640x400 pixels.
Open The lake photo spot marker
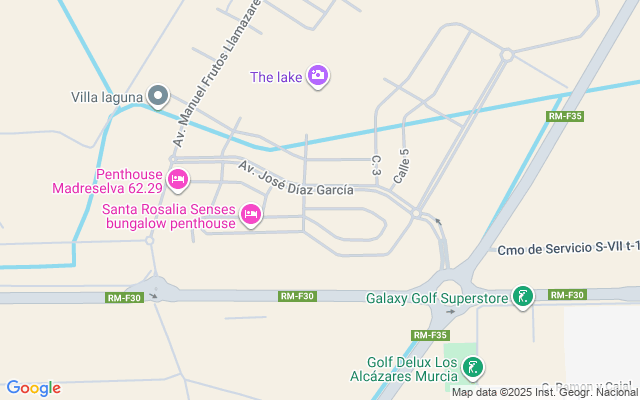[x=318, y=76]
